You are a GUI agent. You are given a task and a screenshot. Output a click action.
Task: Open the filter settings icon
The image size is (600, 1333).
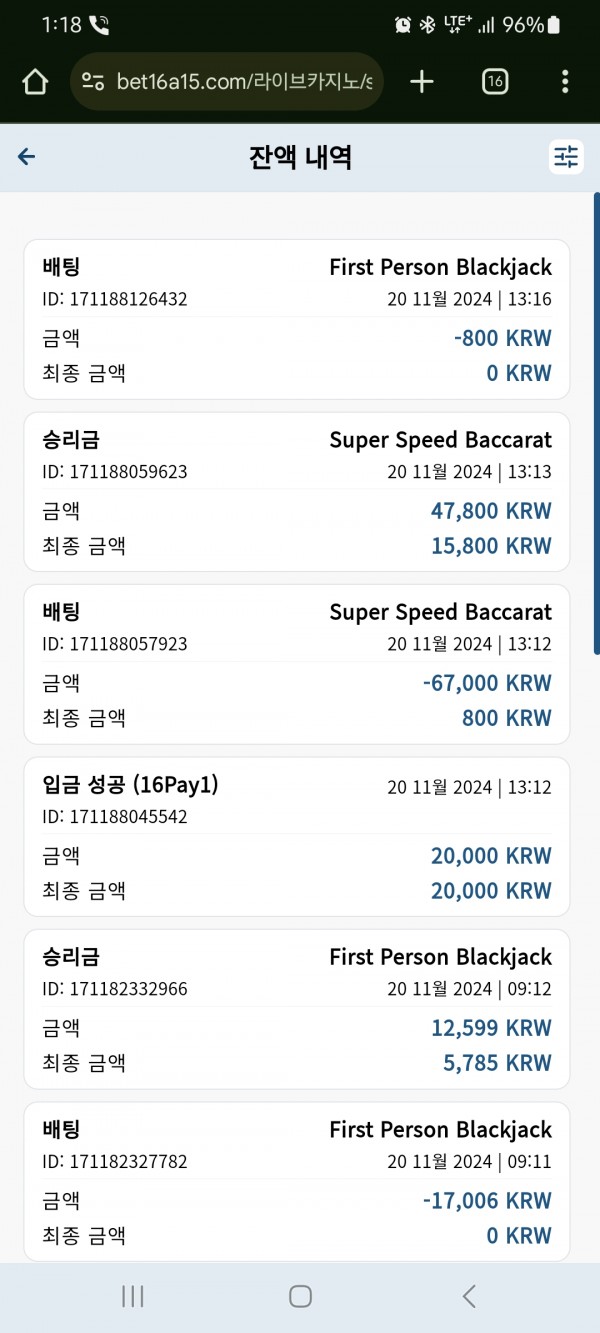coord(566,156)
